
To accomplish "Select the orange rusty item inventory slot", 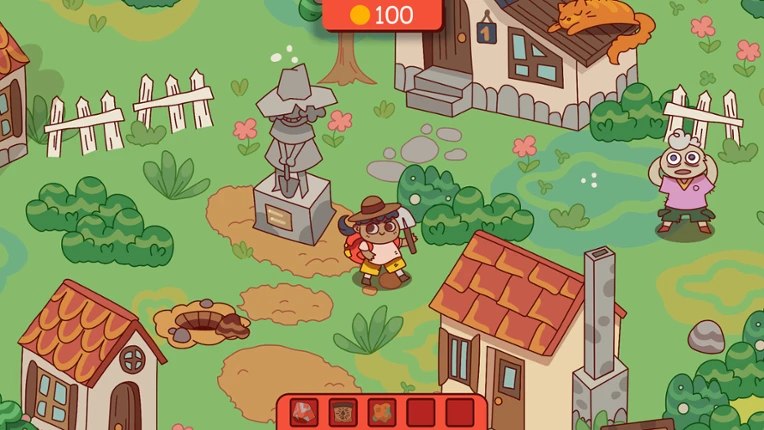I will click(382, 412).
